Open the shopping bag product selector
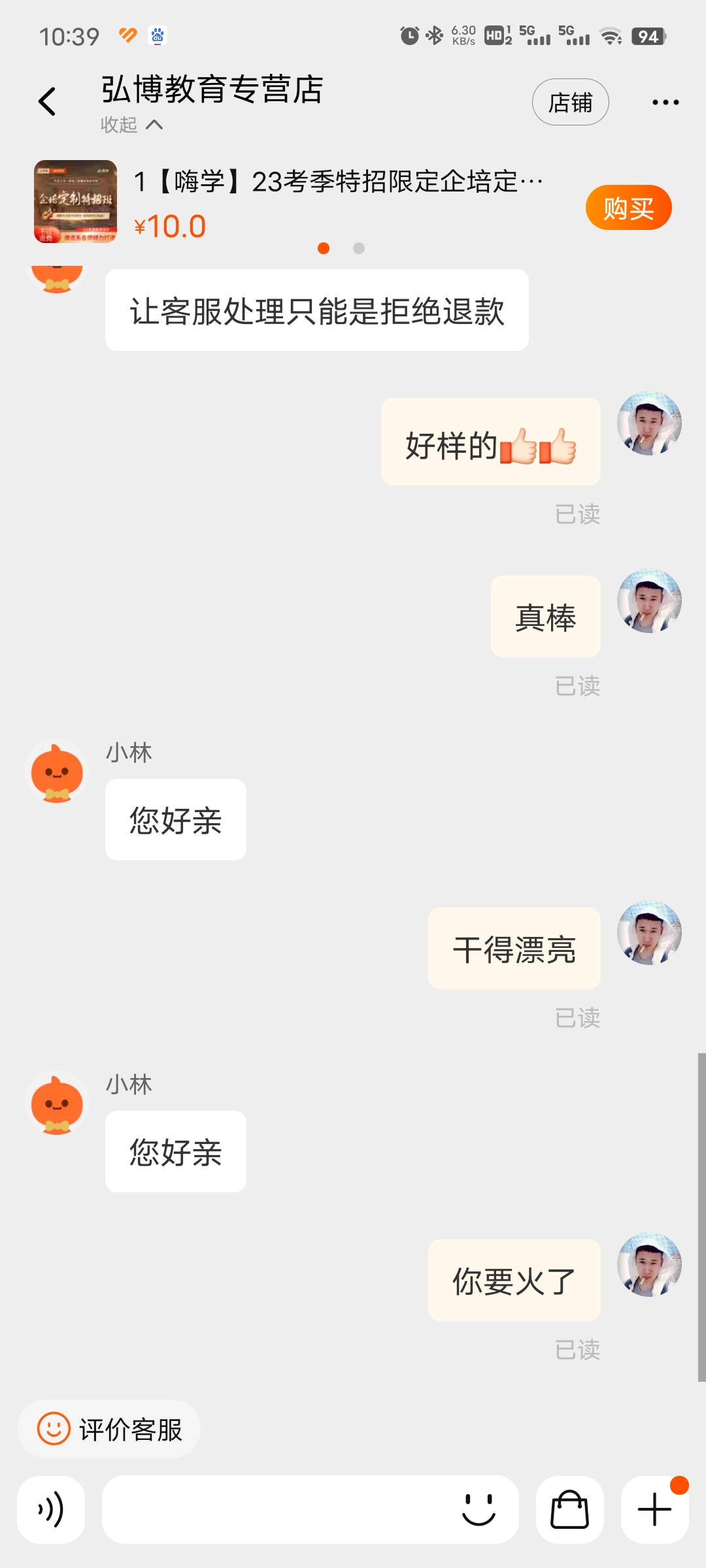The height and width of the screenshot is (1568, 706). [x=570, y=1509]
